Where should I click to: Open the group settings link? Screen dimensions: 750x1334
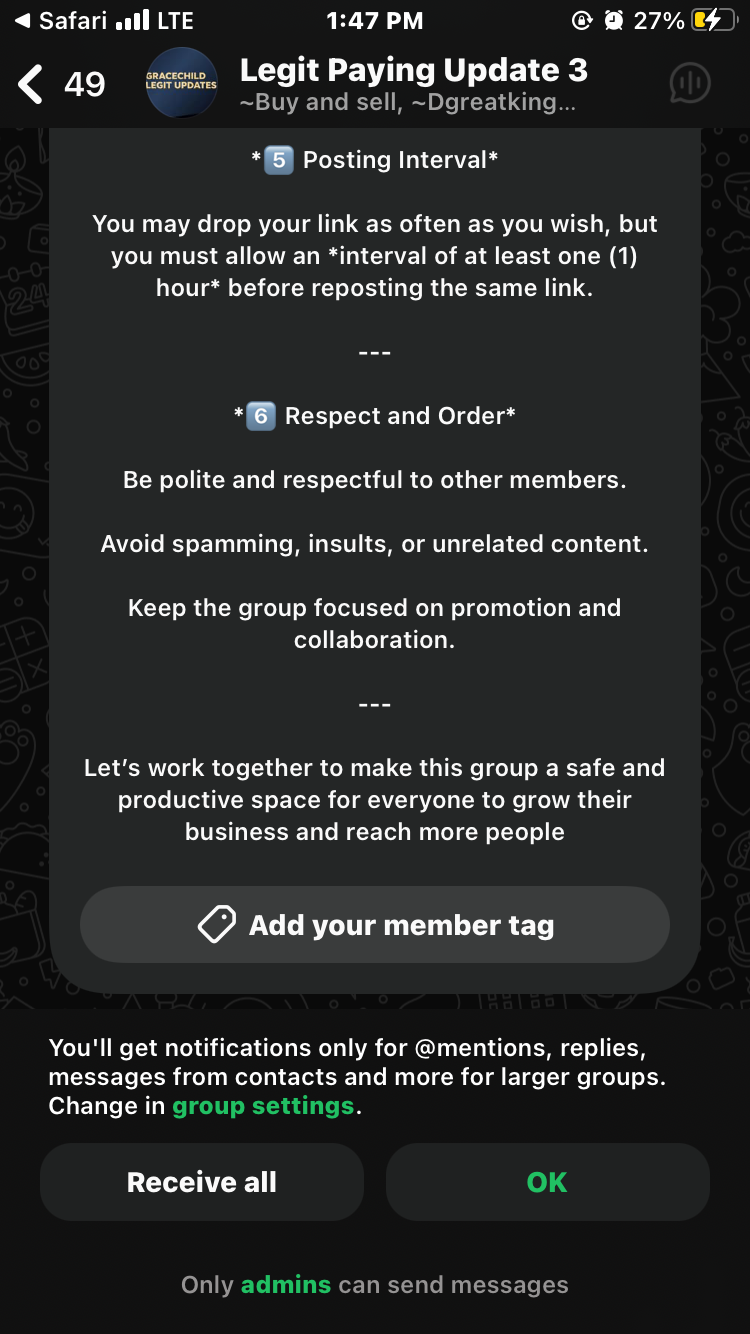[x=263, y=1106]
